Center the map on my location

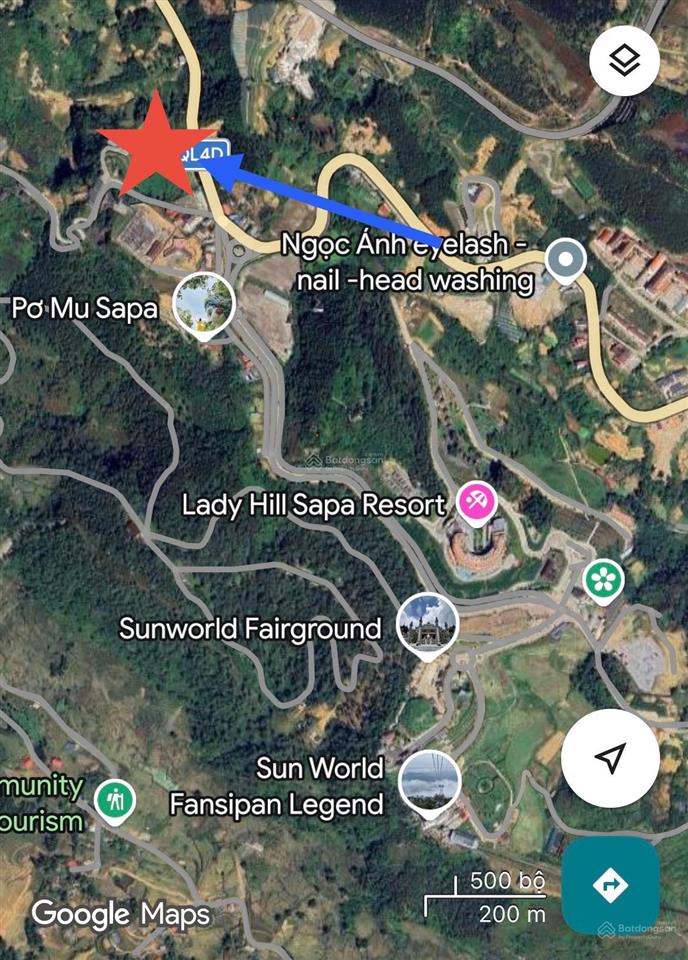(x=610, y=758)
